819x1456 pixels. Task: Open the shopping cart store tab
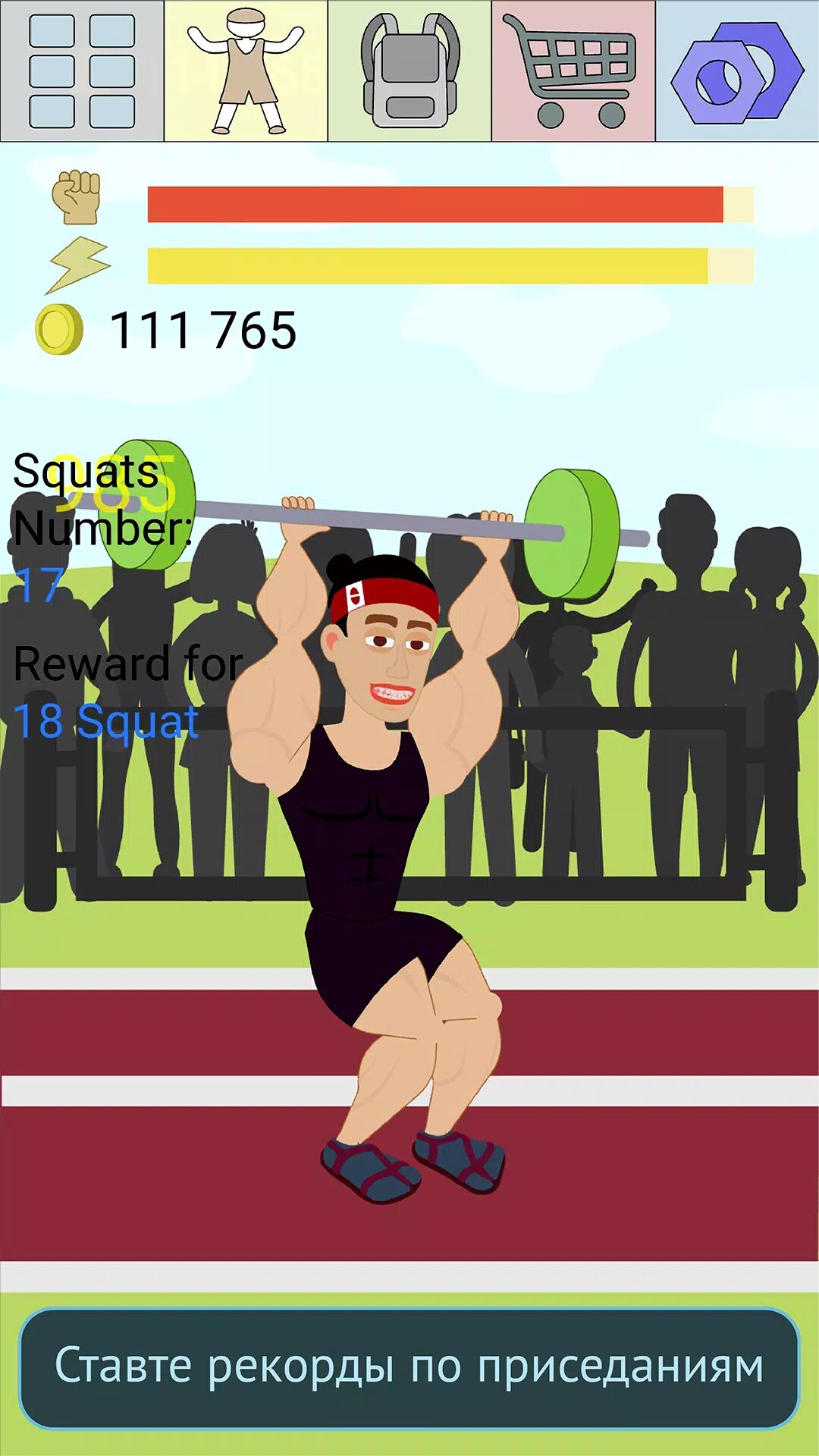pos(573,71)
